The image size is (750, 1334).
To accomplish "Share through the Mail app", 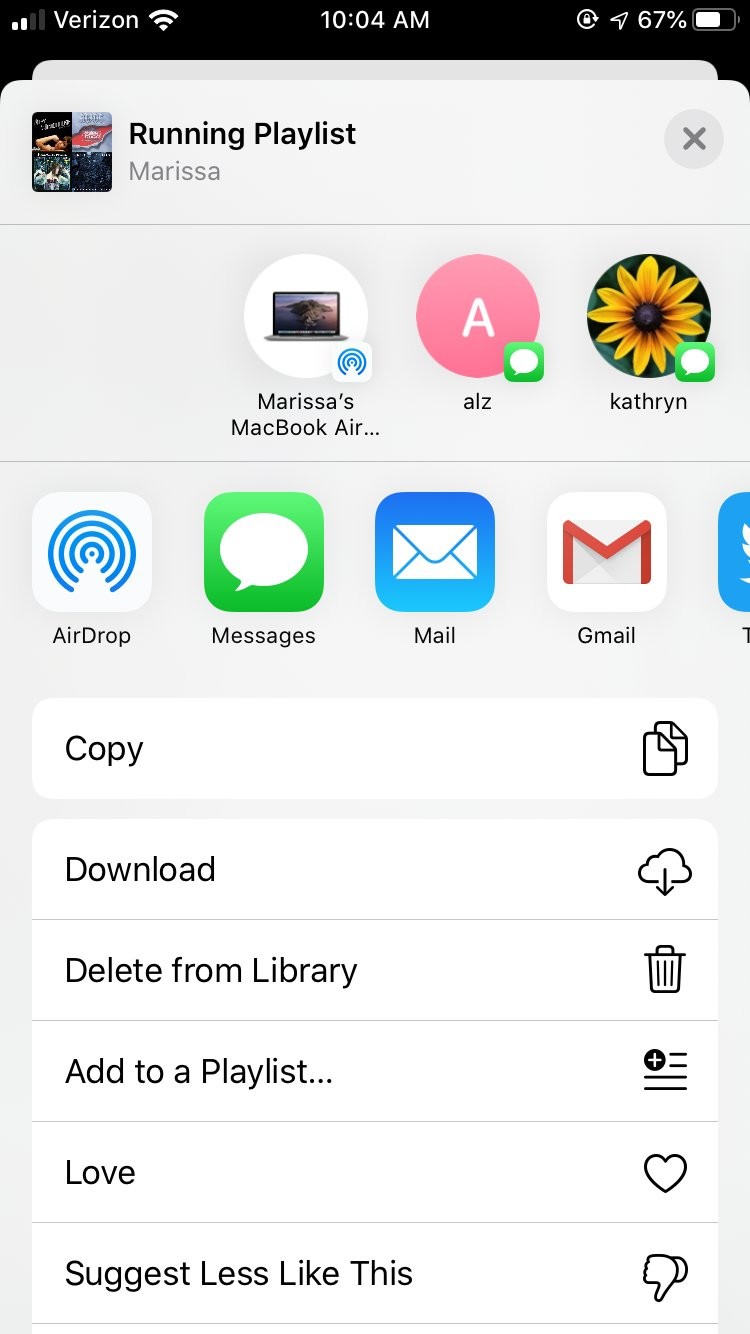I will coord(435,552).
